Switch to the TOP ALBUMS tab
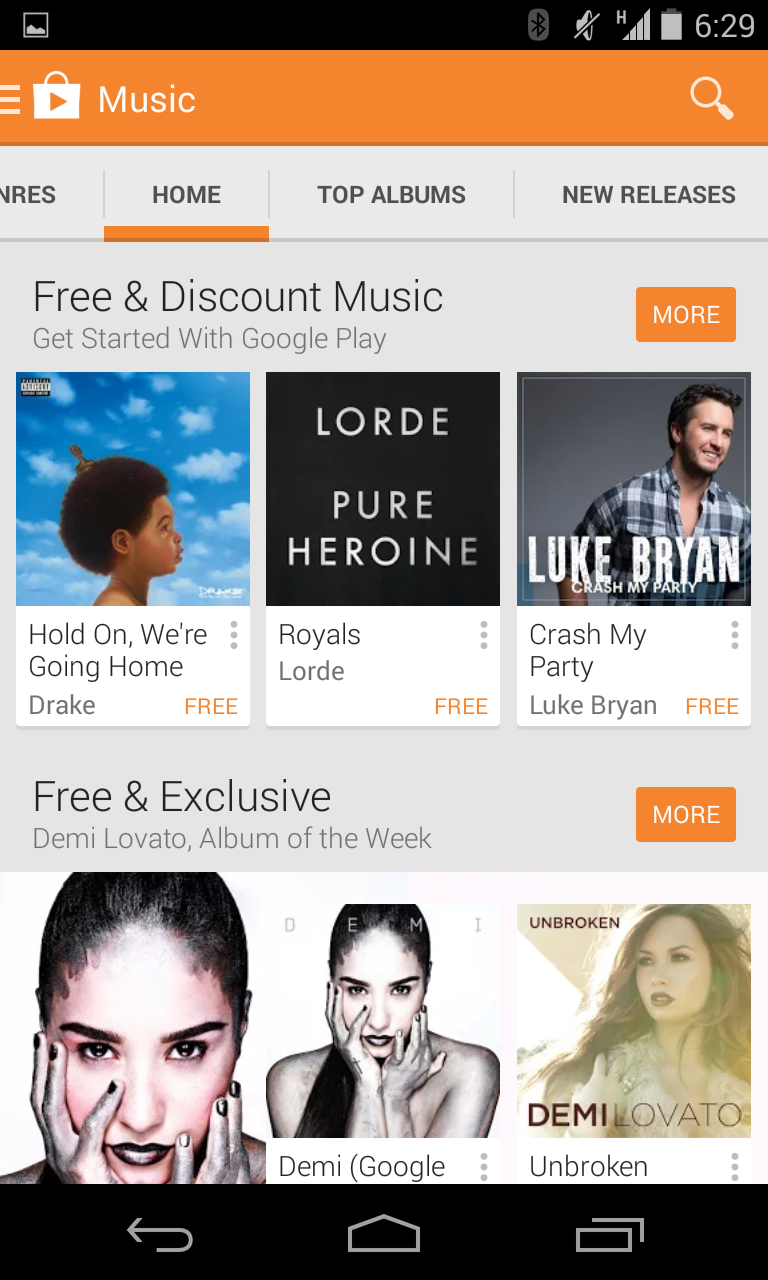Image resolution: width=768 pixels, height=1280 pixels. coord(391,194)
